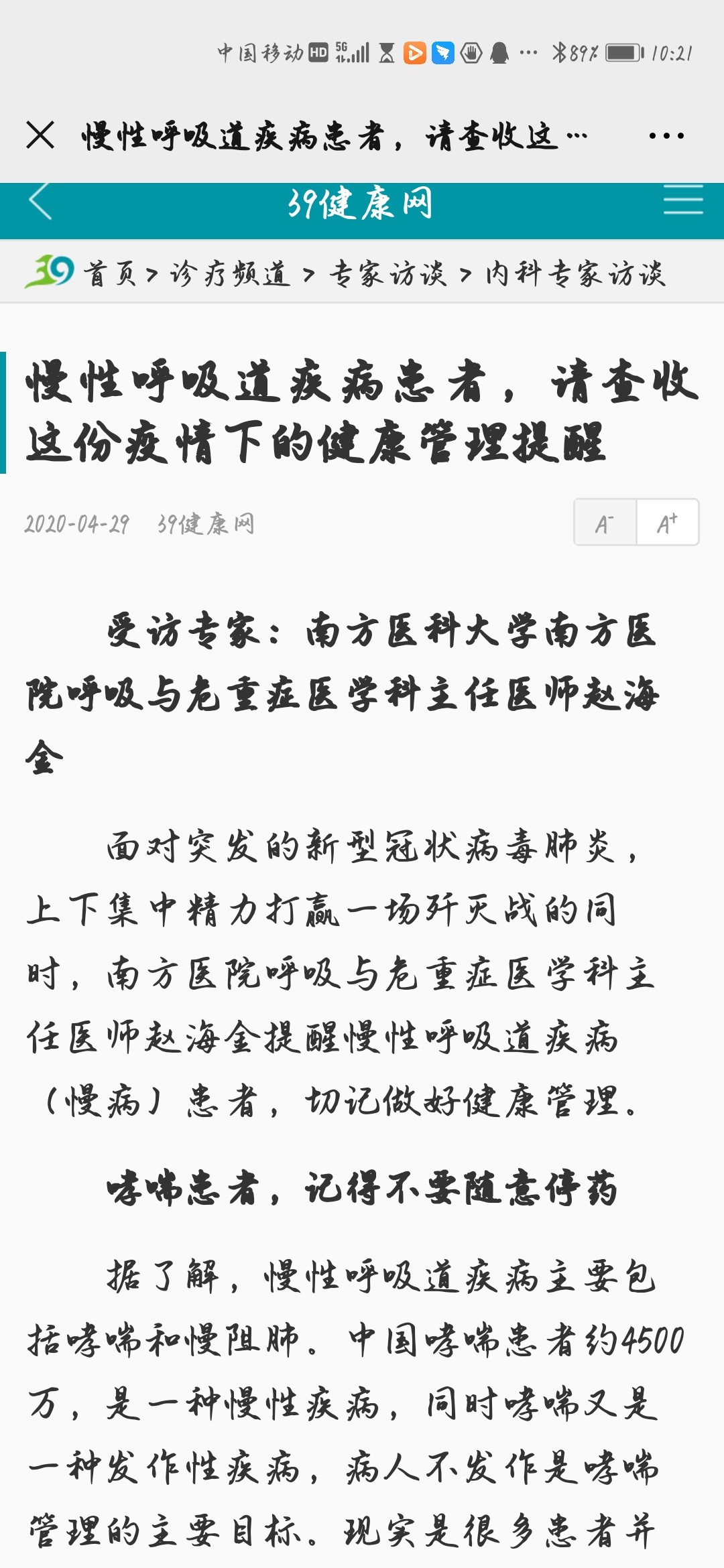Go to 首页 in the breadcrumb
The width and height of the screenshot is (724, 1568).
110,274
